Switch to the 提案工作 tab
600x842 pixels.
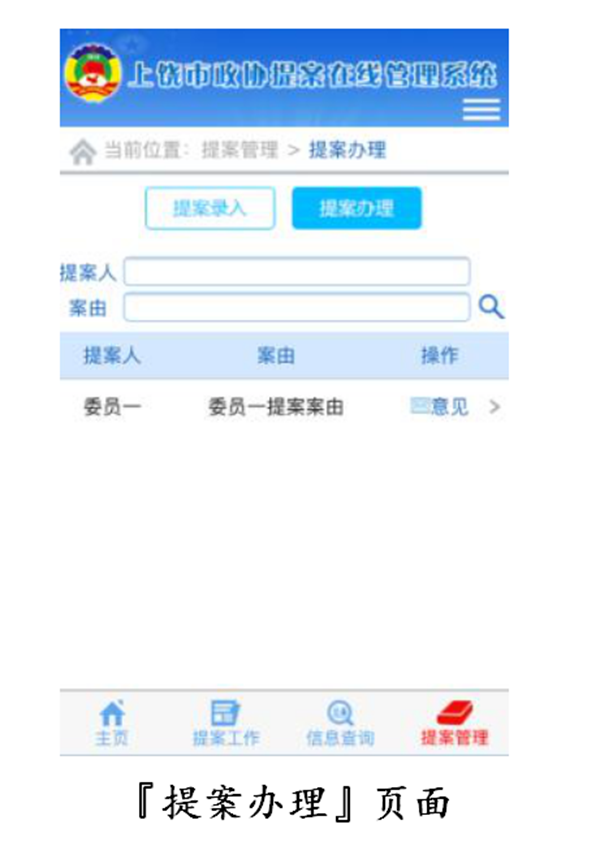(226, 724)
